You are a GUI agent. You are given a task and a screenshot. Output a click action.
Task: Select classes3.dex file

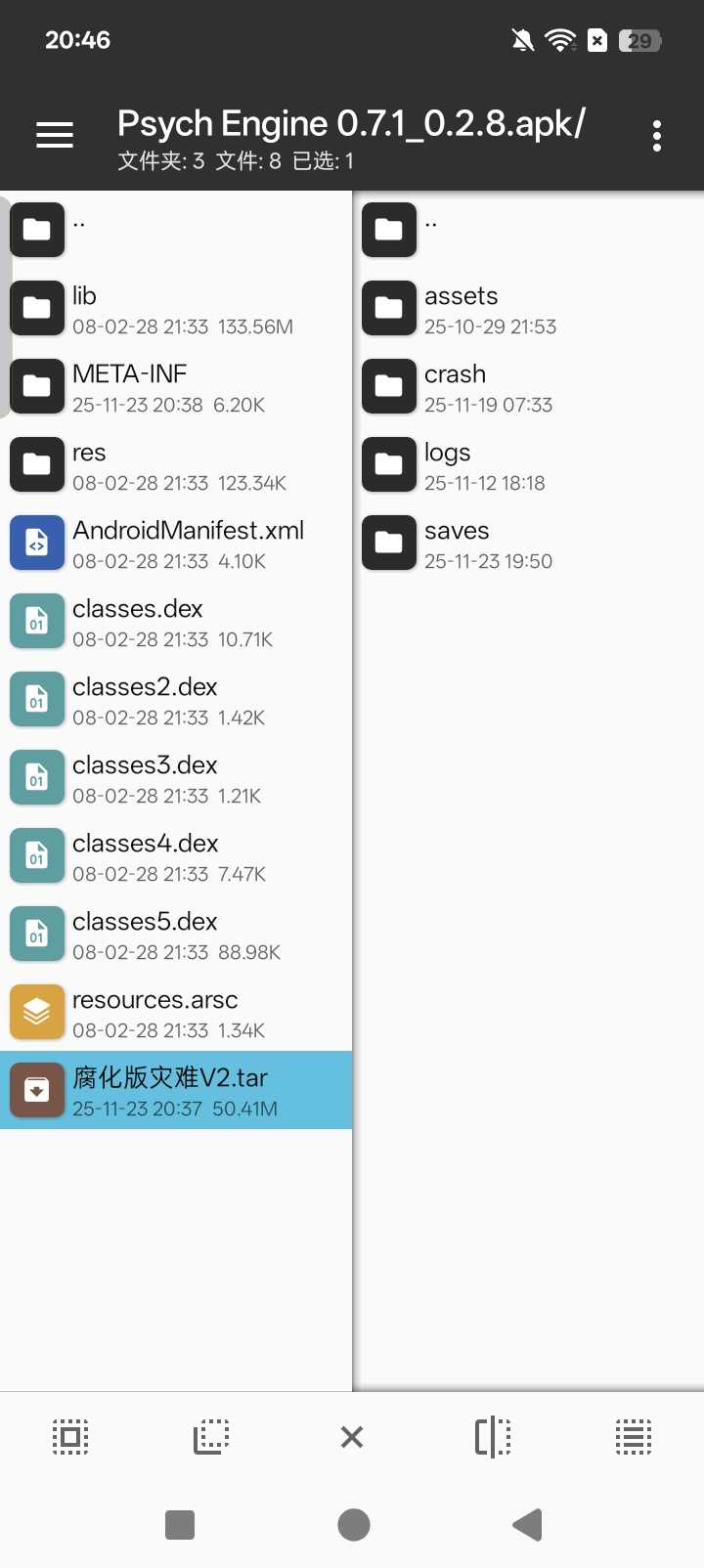pos(176,778)
